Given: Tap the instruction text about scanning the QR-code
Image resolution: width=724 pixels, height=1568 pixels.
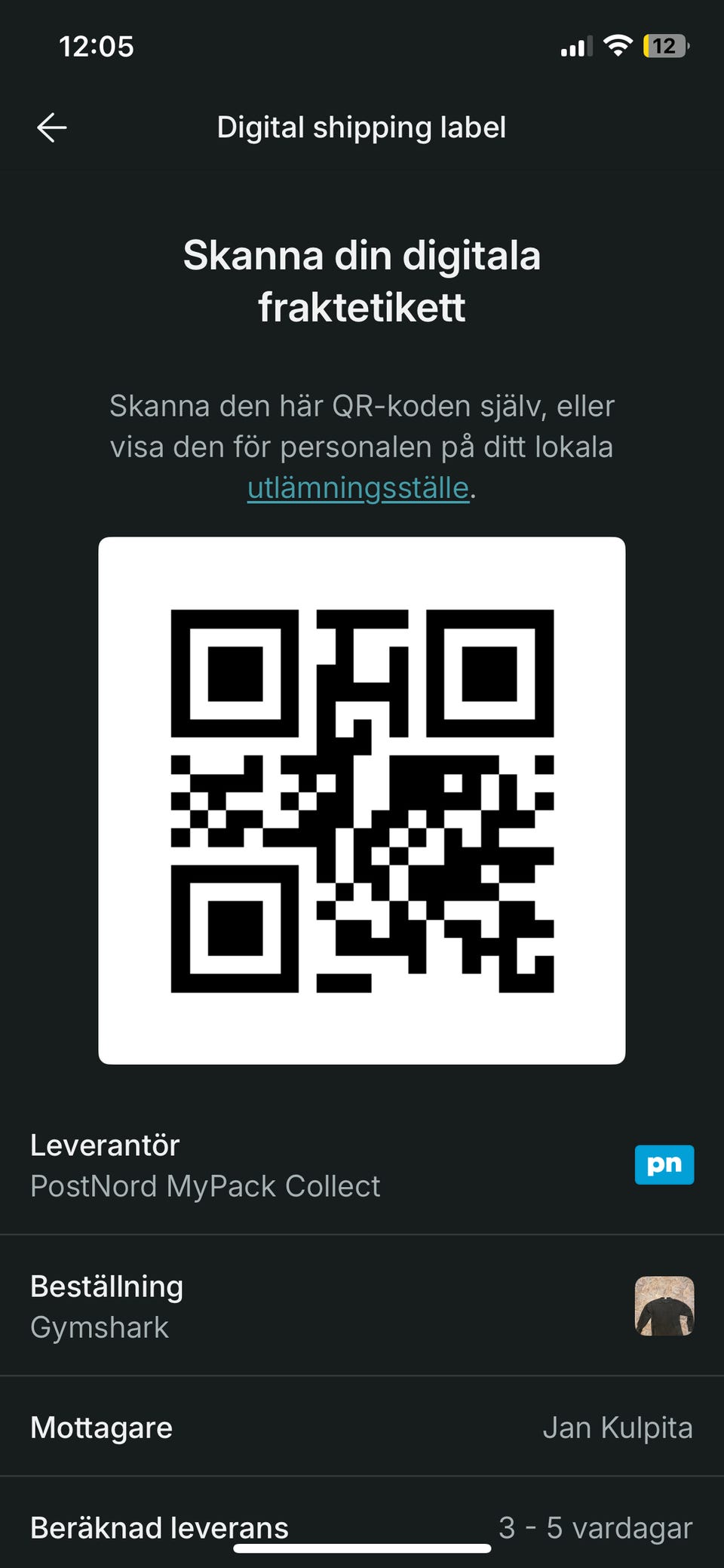Looking at the screenshot, I should click(x=362, y=445).
